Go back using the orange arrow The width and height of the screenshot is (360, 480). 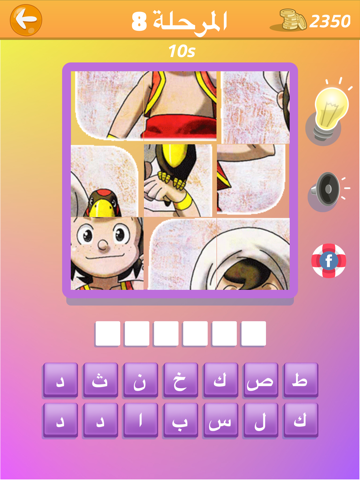[26, 20]
